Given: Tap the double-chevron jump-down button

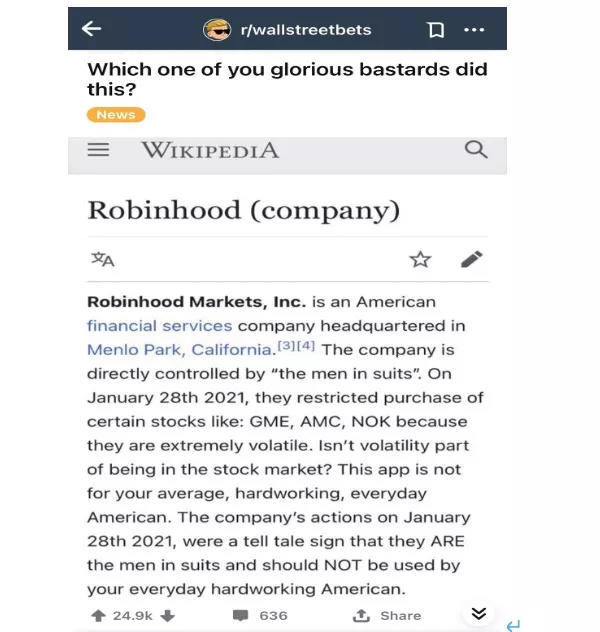Looking at the screenshot, I should point(479,614).
